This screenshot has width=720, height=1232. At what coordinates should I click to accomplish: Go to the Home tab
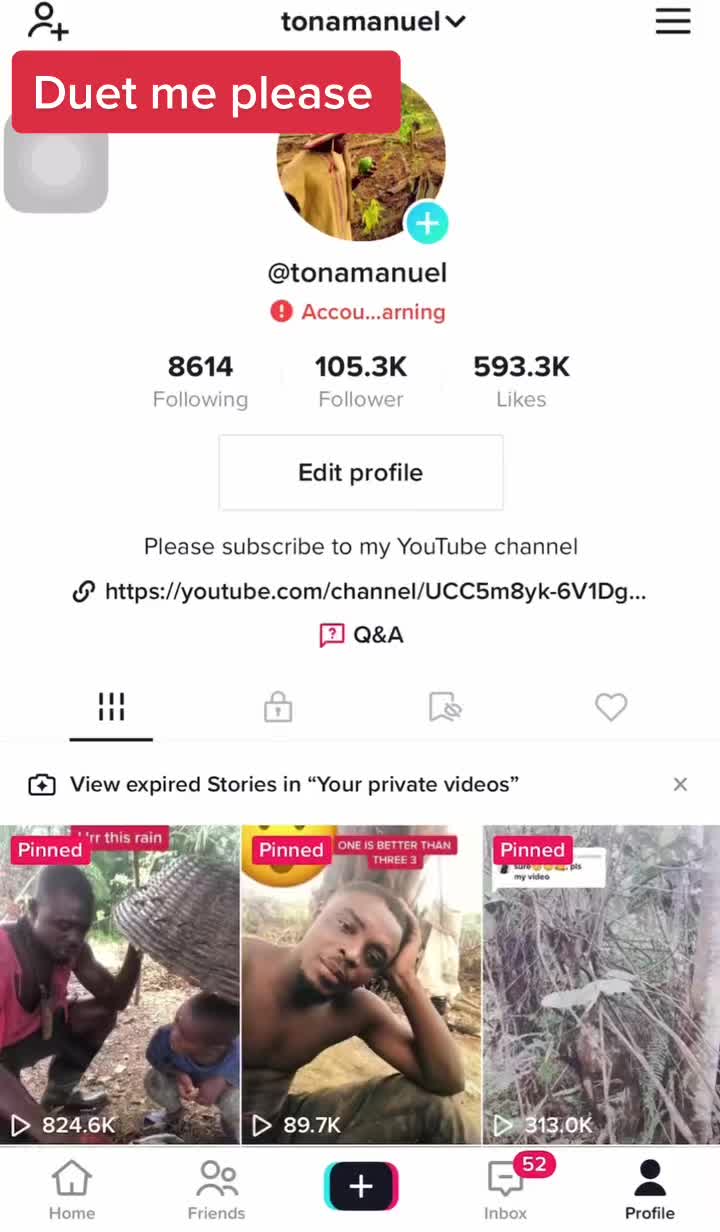(72, 1190)
